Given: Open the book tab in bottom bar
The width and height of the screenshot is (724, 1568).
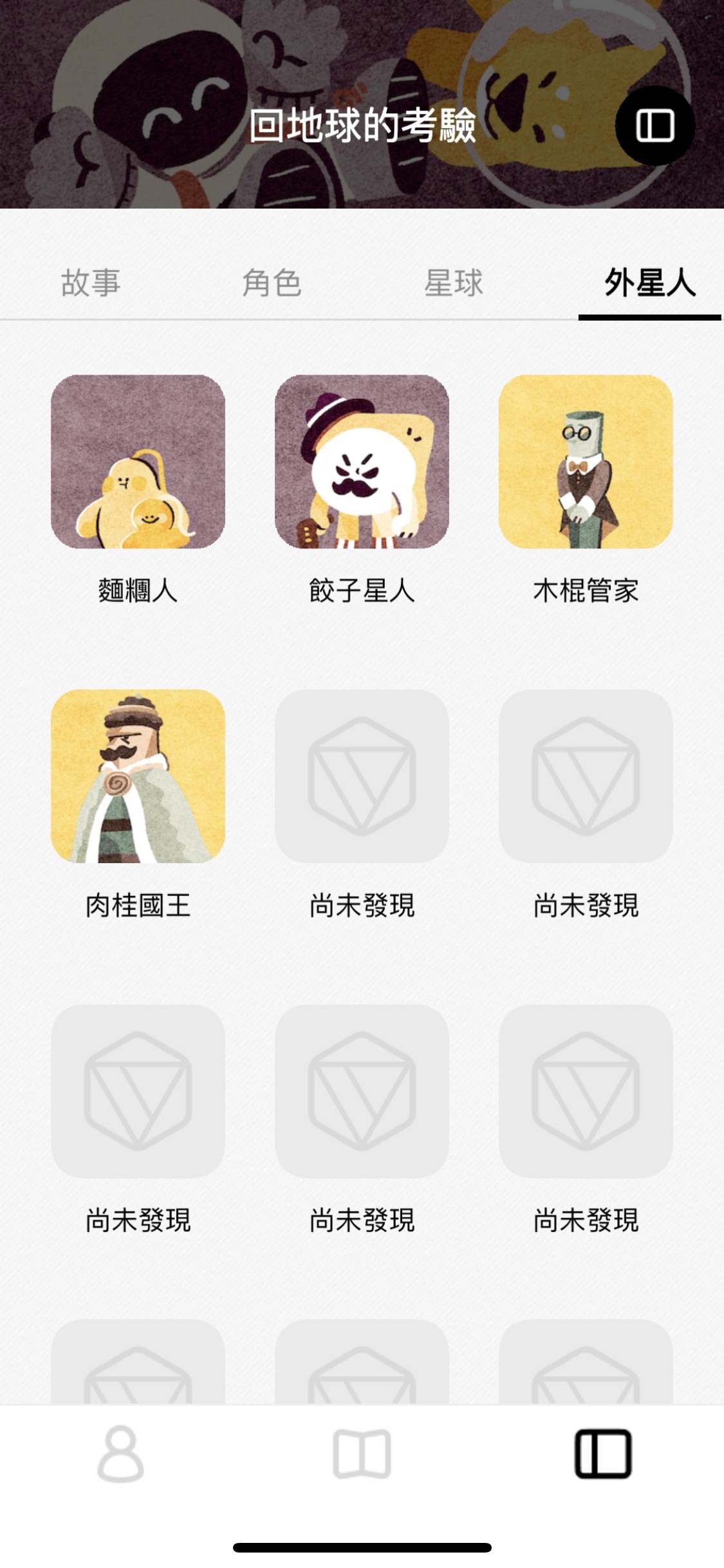Looking at the screenshot, I should (x=362, y=1454).
